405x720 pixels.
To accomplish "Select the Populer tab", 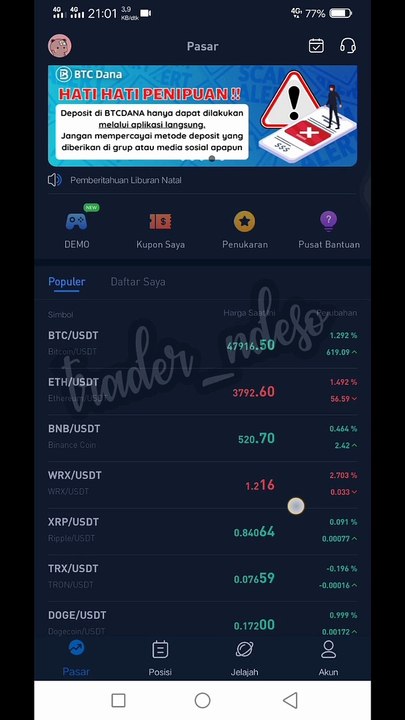I will 67,281.
